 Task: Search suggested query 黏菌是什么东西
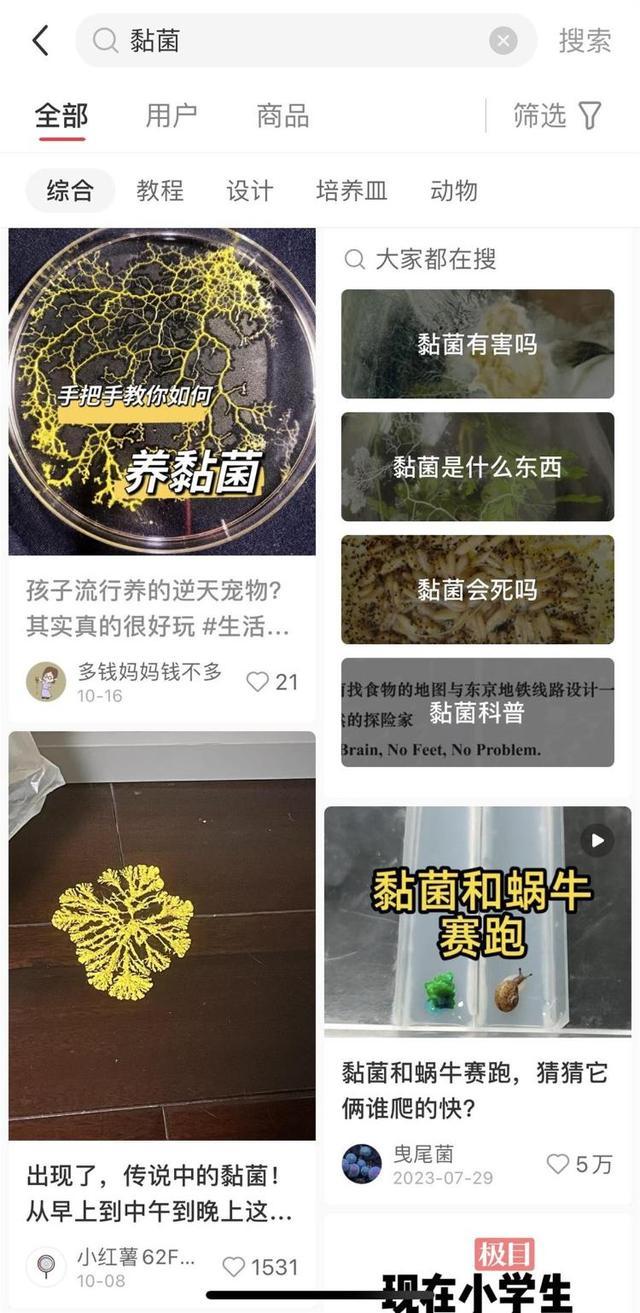pos(477,467)
